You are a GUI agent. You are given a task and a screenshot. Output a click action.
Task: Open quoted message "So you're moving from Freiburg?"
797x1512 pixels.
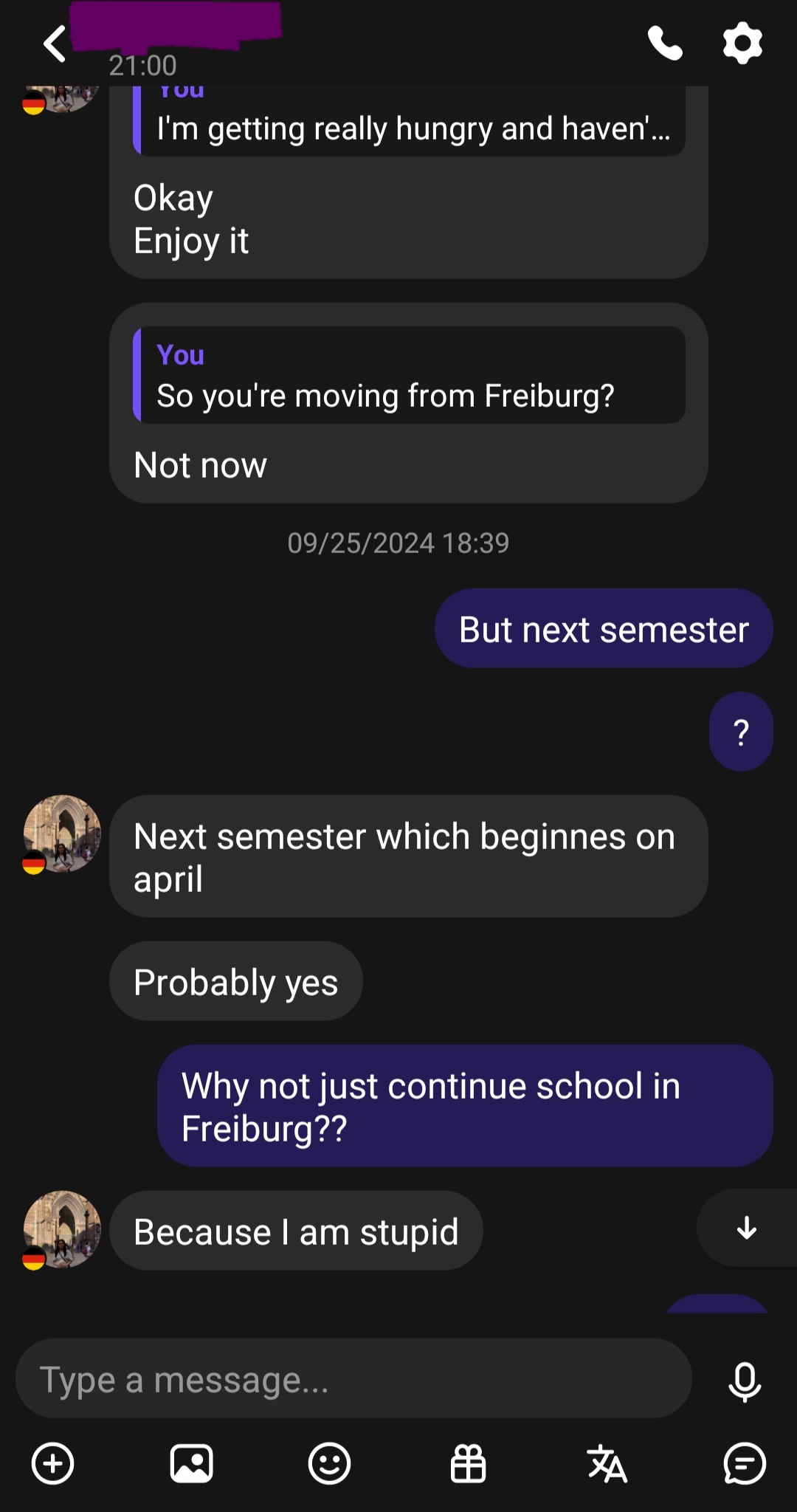[x=410, y=376]
